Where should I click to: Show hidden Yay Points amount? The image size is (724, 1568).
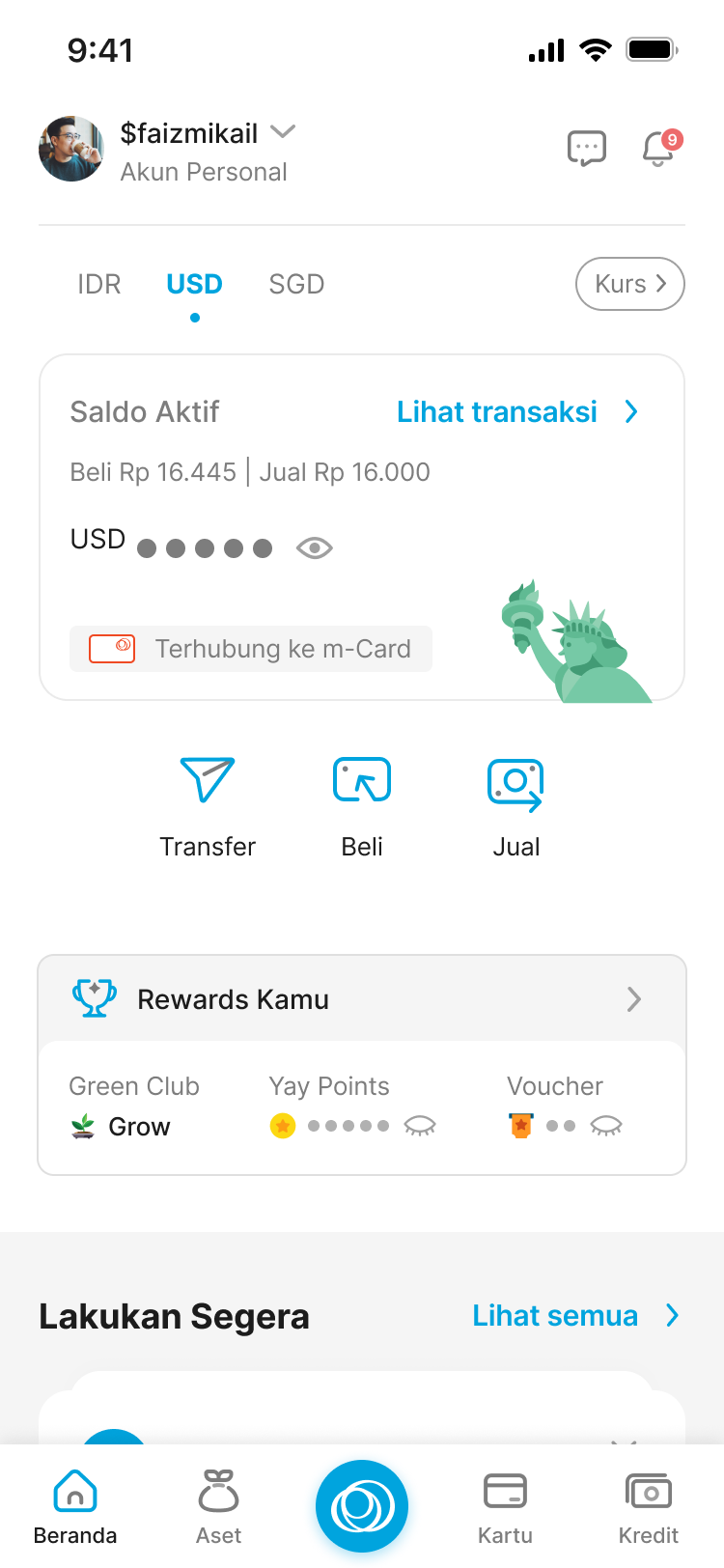[x=420, y=1126]
